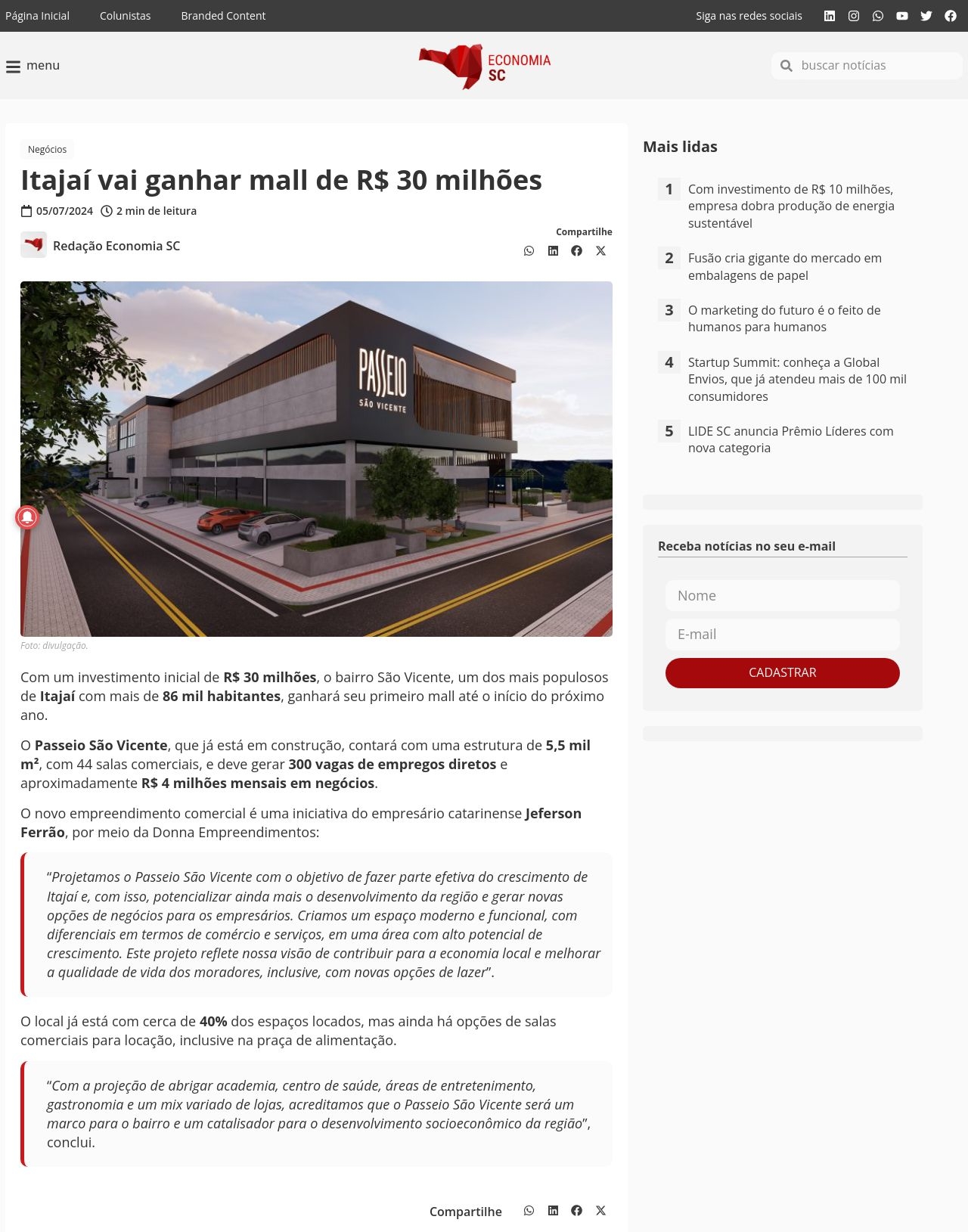Open the Fusão cria gigante article
This screenshot has height=1232, width=968.
[784, 266]
